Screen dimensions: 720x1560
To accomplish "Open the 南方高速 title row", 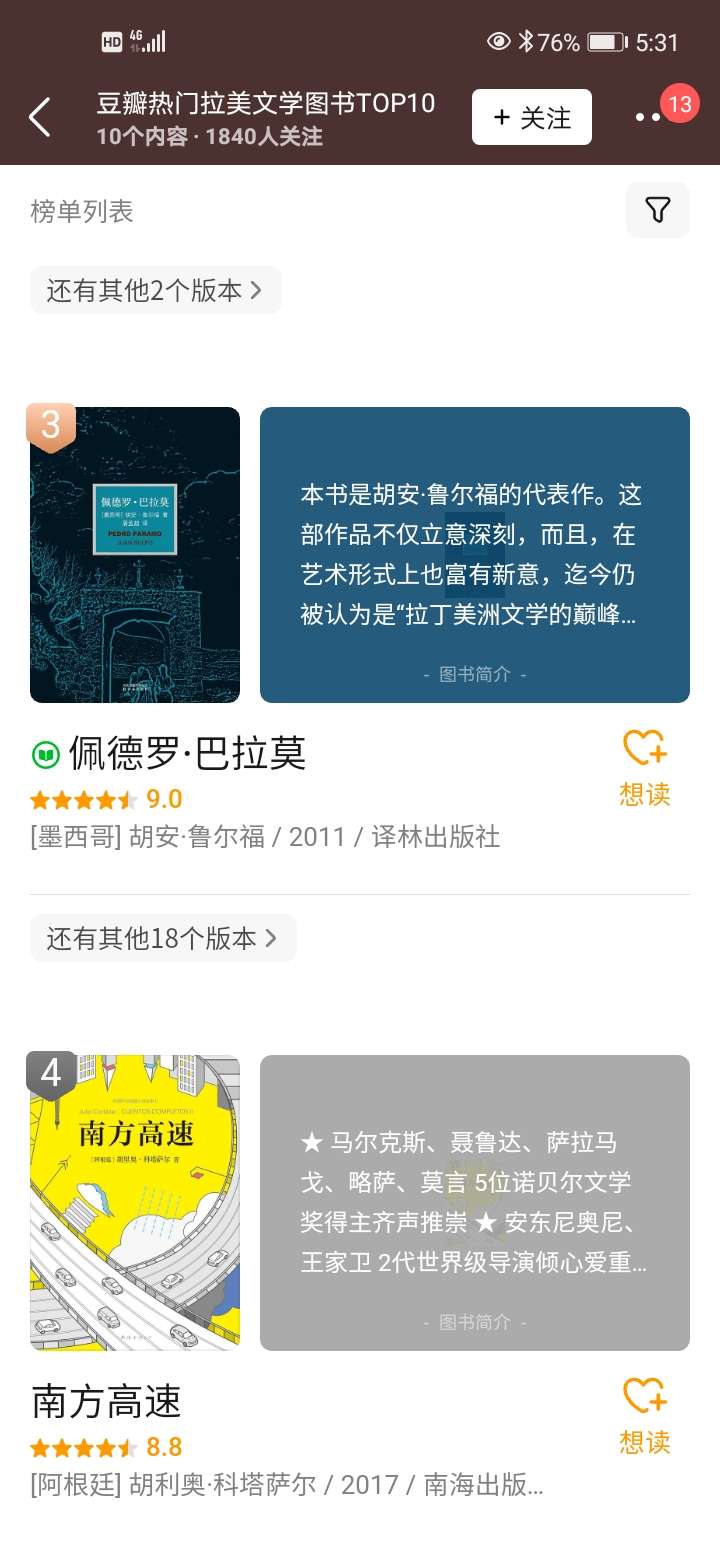I will [106, 1401].
